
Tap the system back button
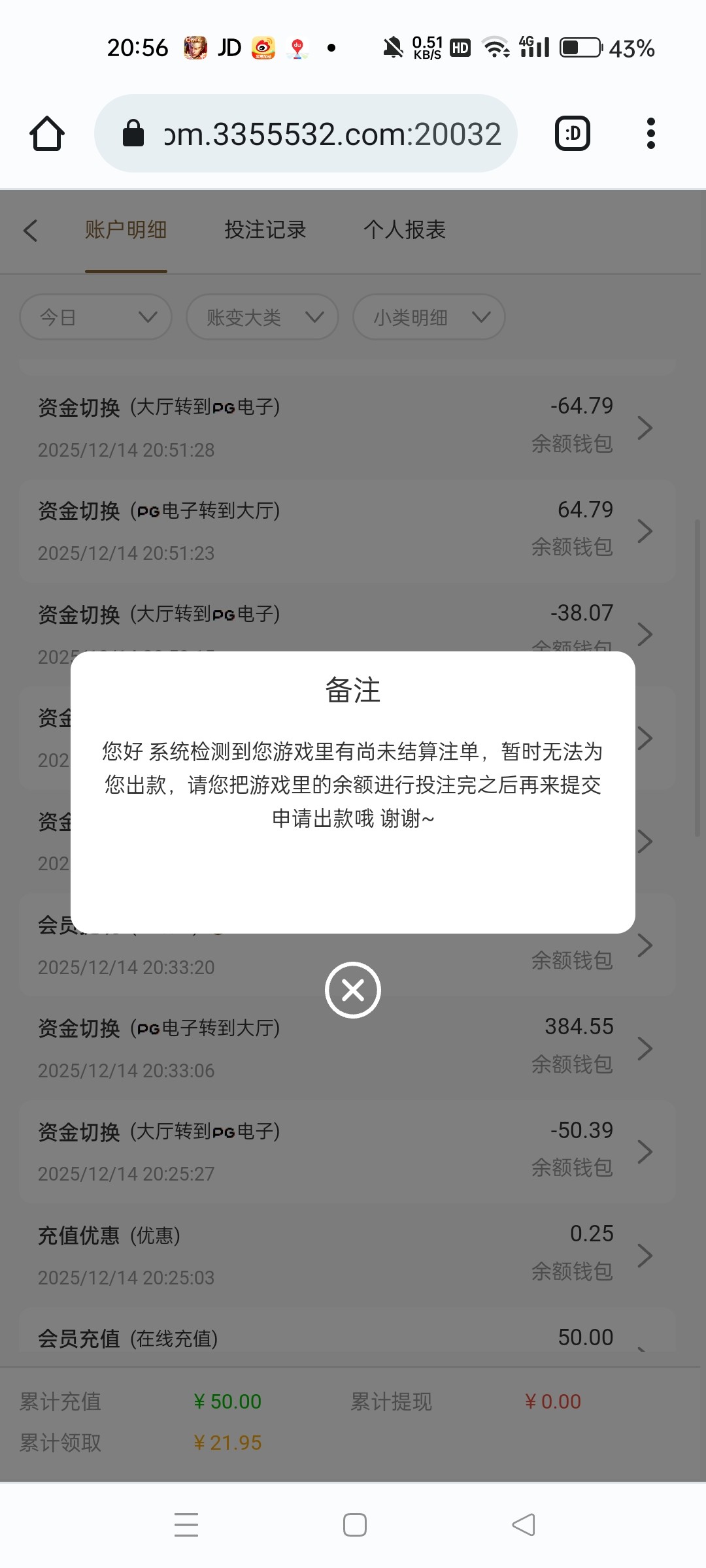(x=523, y=1525)
